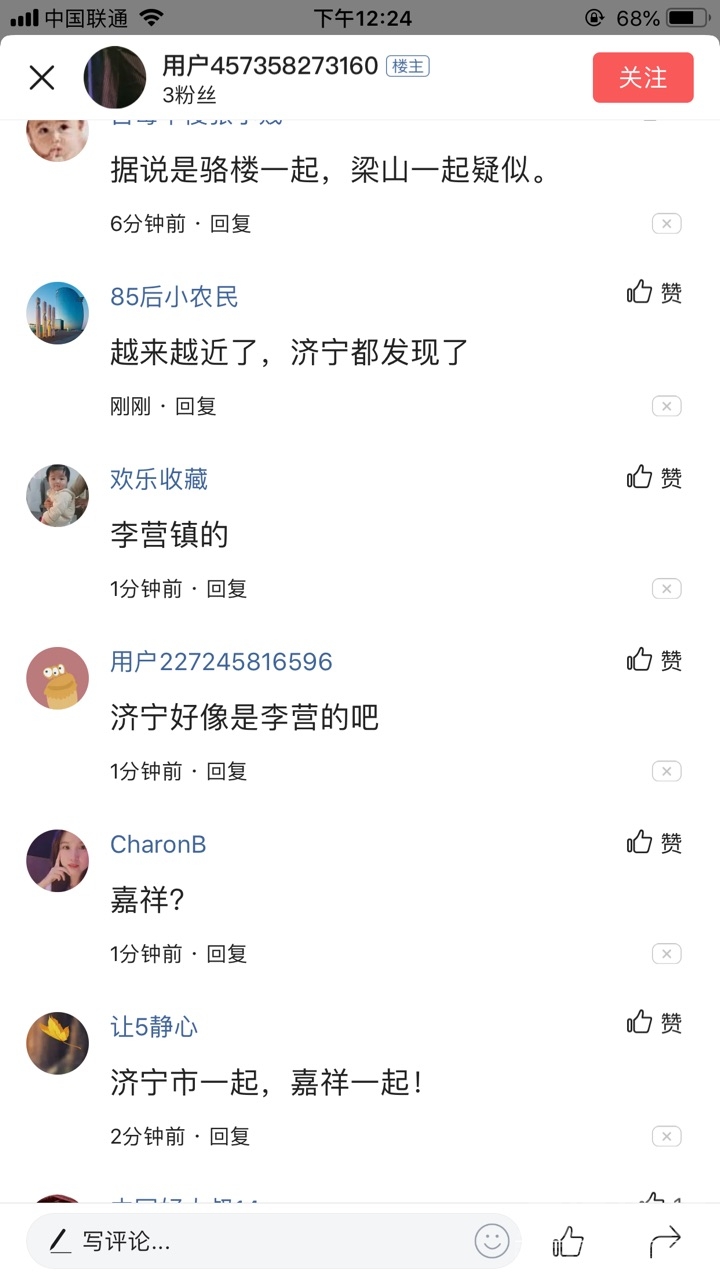
Task: Follow the poster with the red 关注 button
Action: pos(642,77)
